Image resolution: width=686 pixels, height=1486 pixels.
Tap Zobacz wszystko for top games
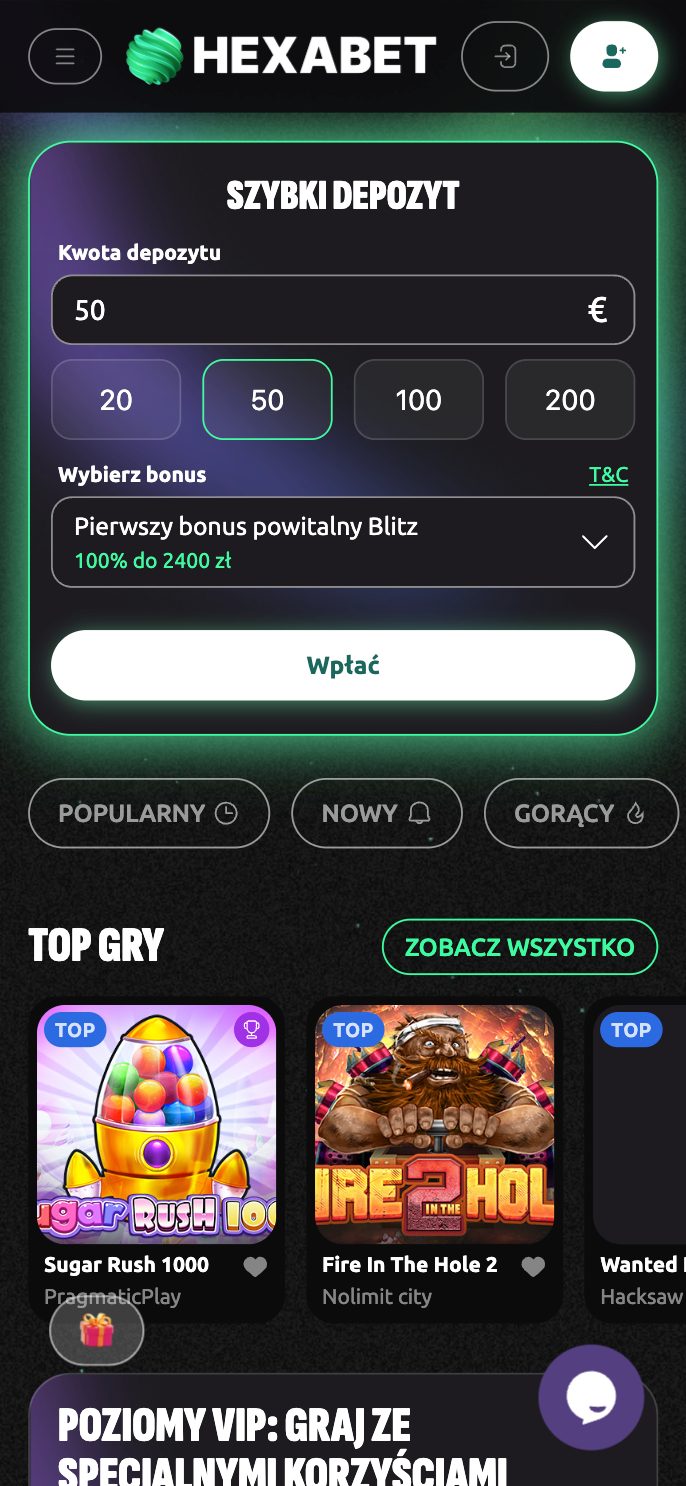click(x=519, y=947)
